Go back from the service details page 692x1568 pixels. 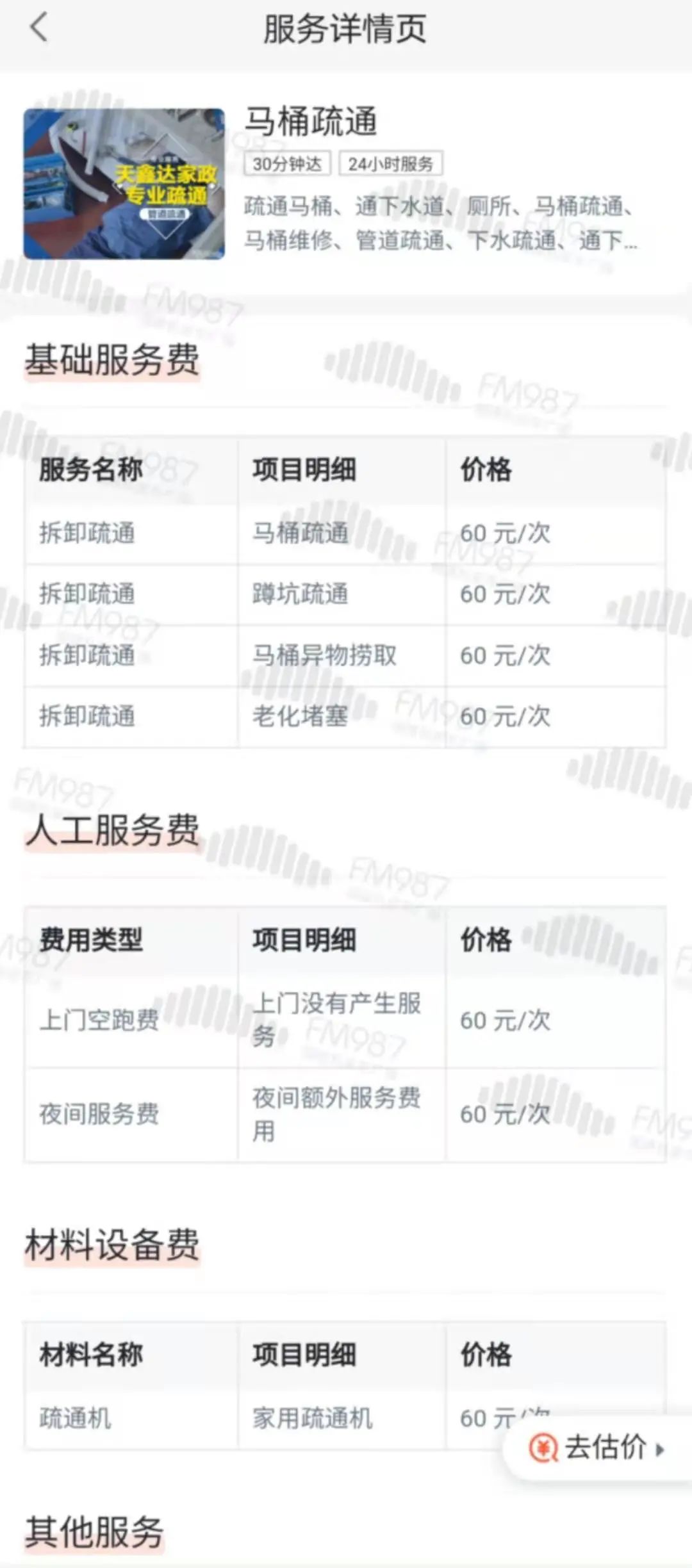click(x=38, y=28)
